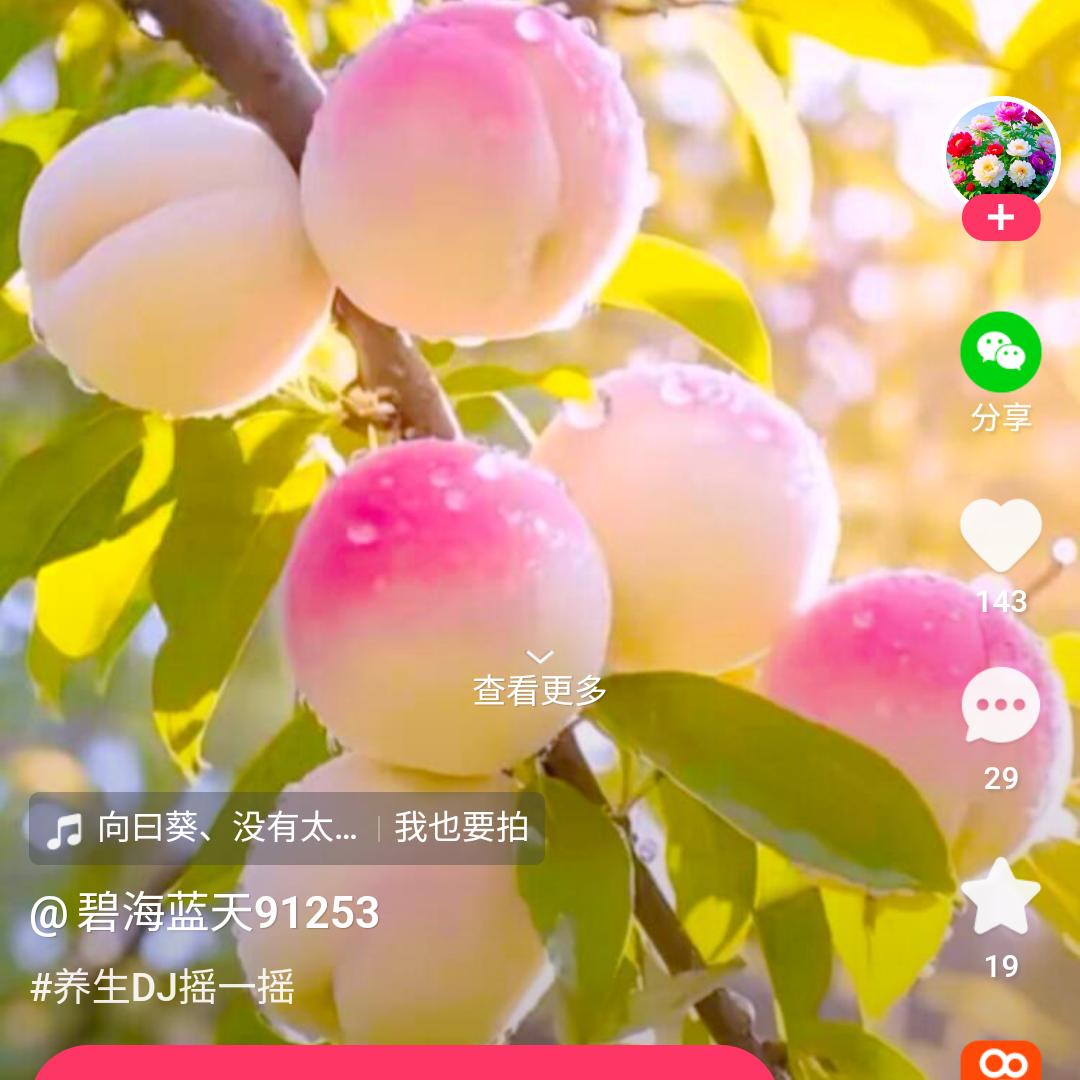Open the hashtag #养生DJ摇一摇

[163, 988]
